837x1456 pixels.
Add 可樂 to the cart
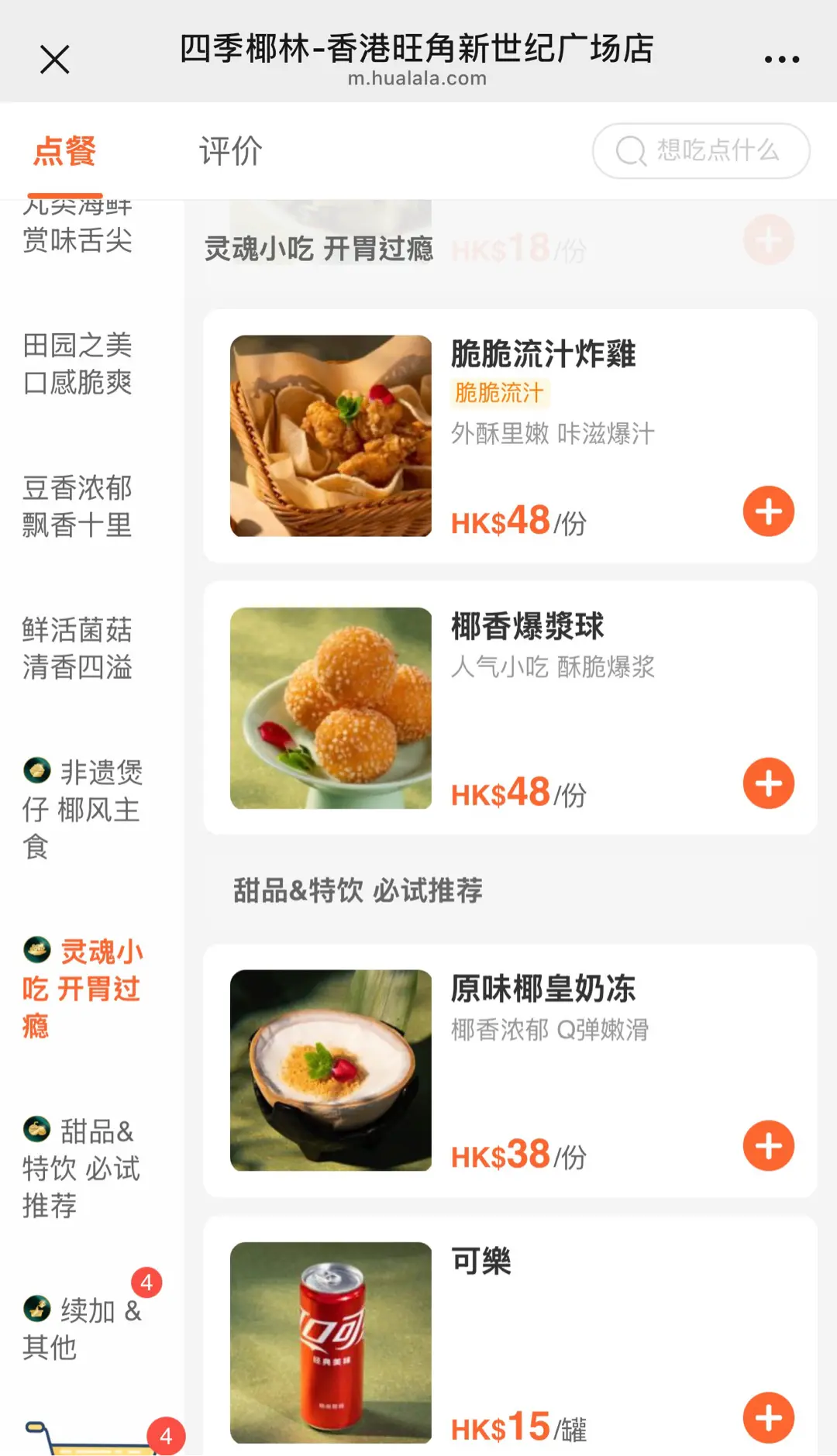pos(768,1417)
